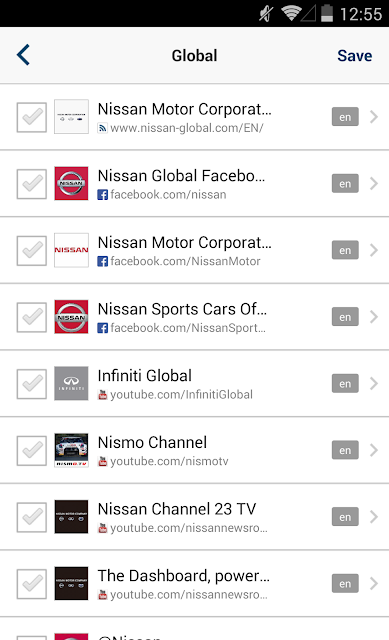Enable the Nismo Channel checkbox

[31, 451]
